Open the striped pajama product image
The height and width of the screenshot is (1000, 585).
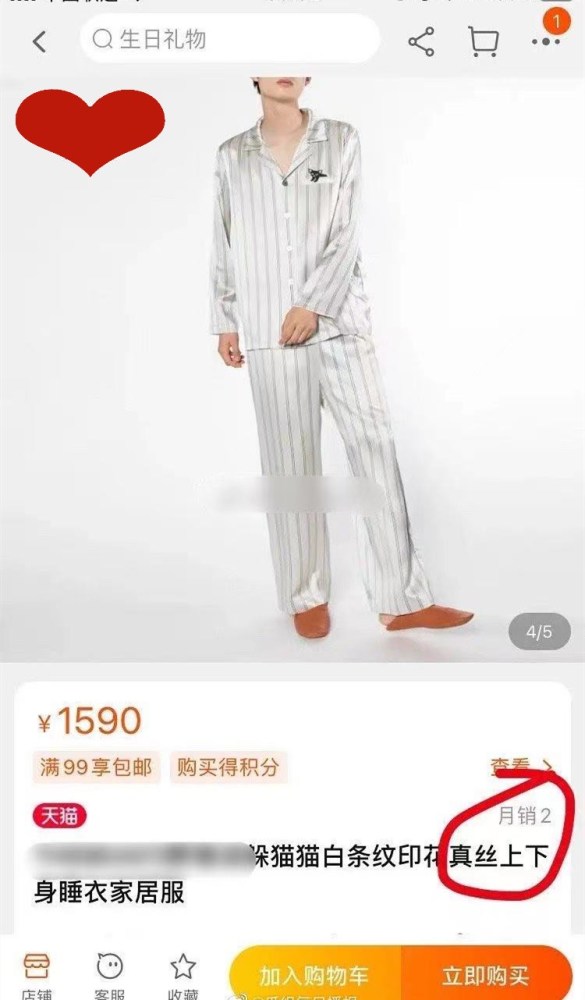(292, 370)
